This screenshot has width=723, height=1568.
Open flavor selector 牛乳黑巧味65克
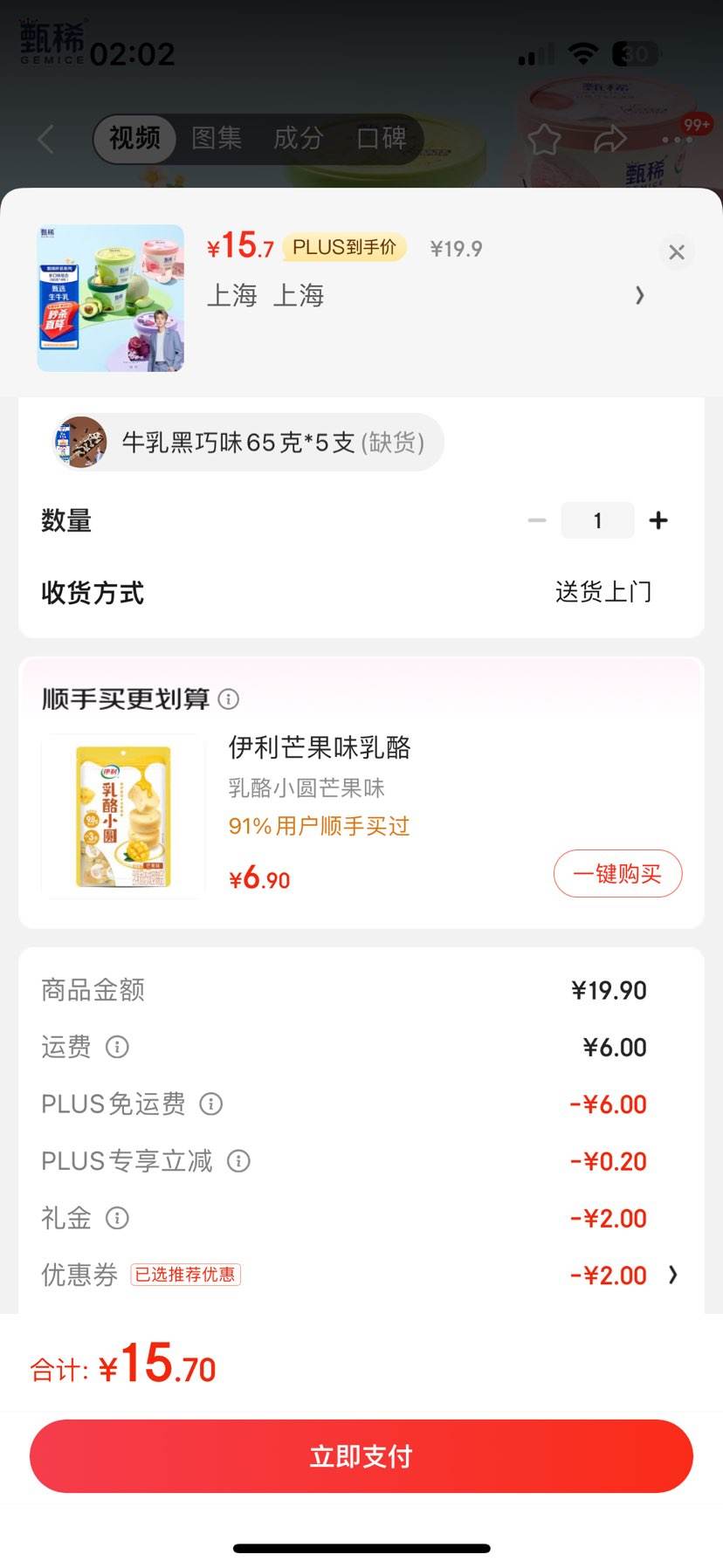coord(244,443)
